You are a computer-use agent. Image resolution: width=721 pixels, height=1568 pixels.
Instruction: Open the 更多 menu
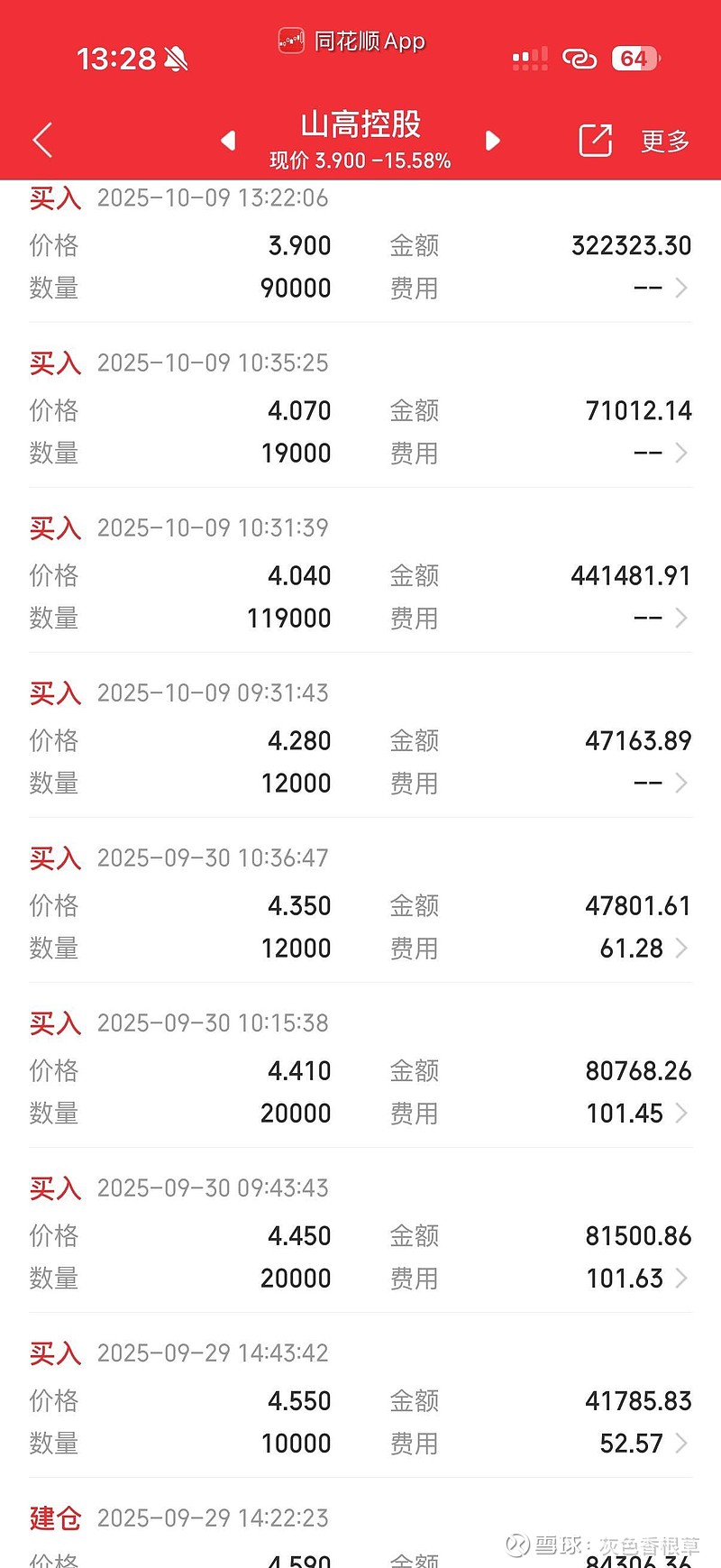coord(665,141)
